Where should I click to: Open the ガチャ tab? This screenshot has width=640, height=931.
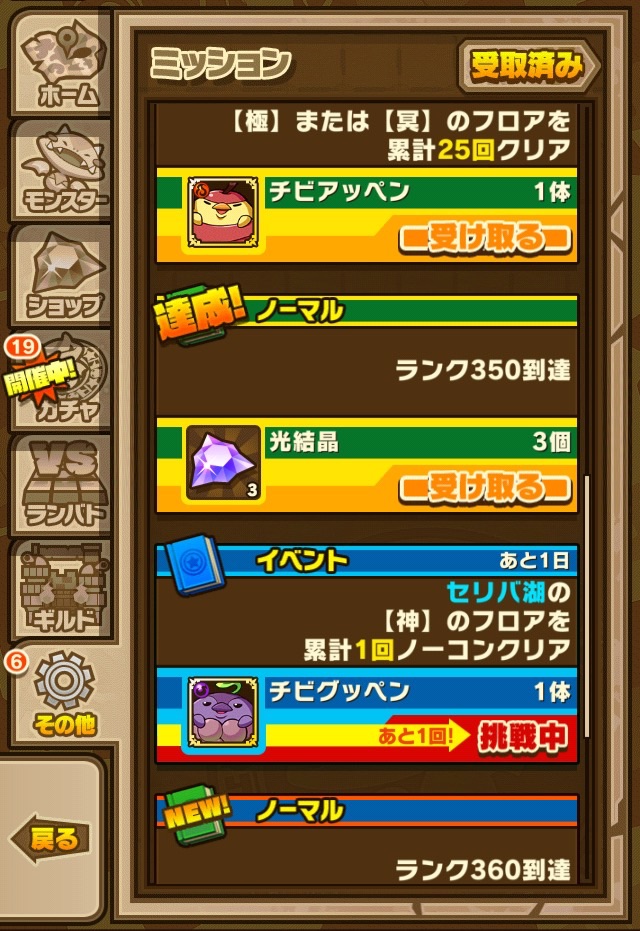click(62, 380)
